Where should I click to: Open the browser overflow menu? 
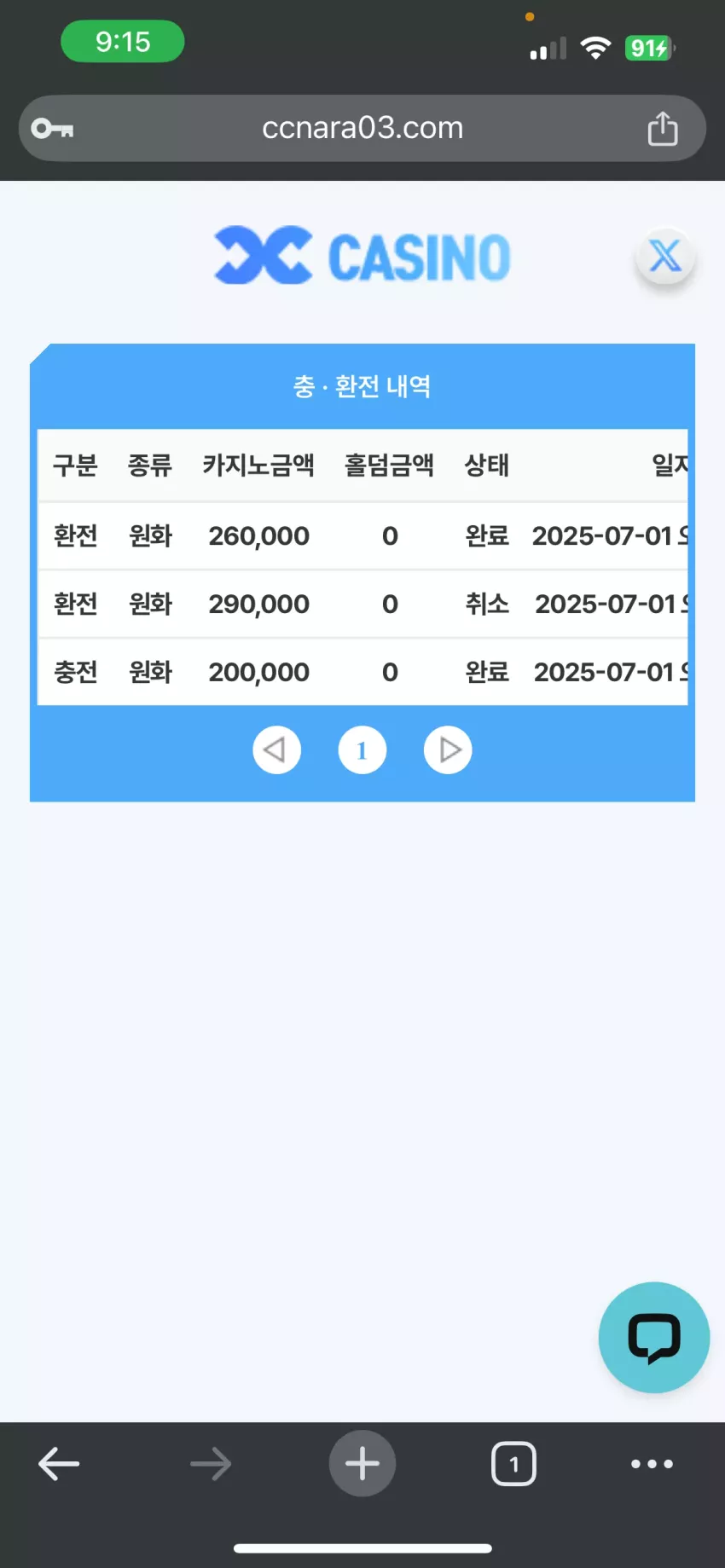click(652, 1464)
